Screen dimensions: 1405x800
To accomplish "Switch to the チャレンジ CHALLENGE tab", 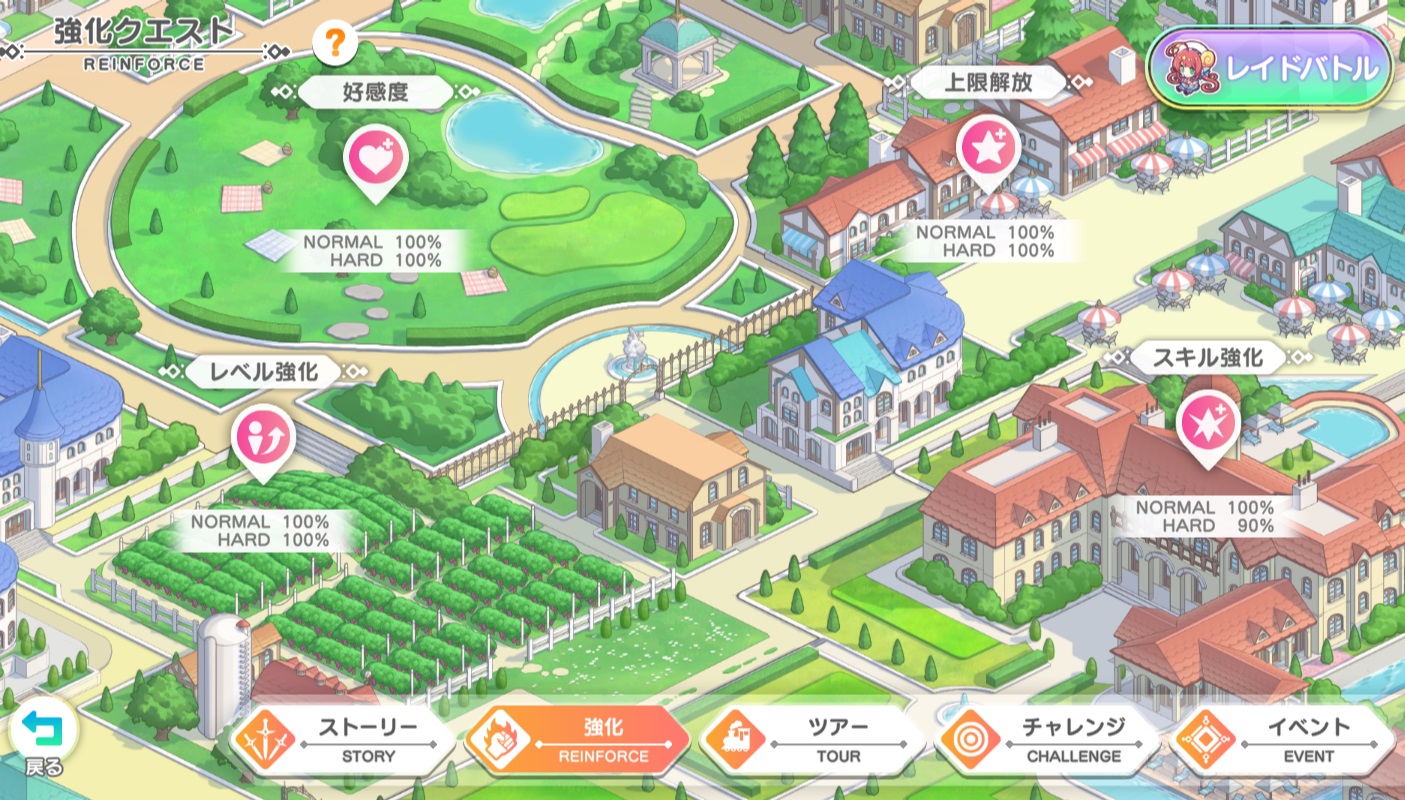I will 1048,741.
